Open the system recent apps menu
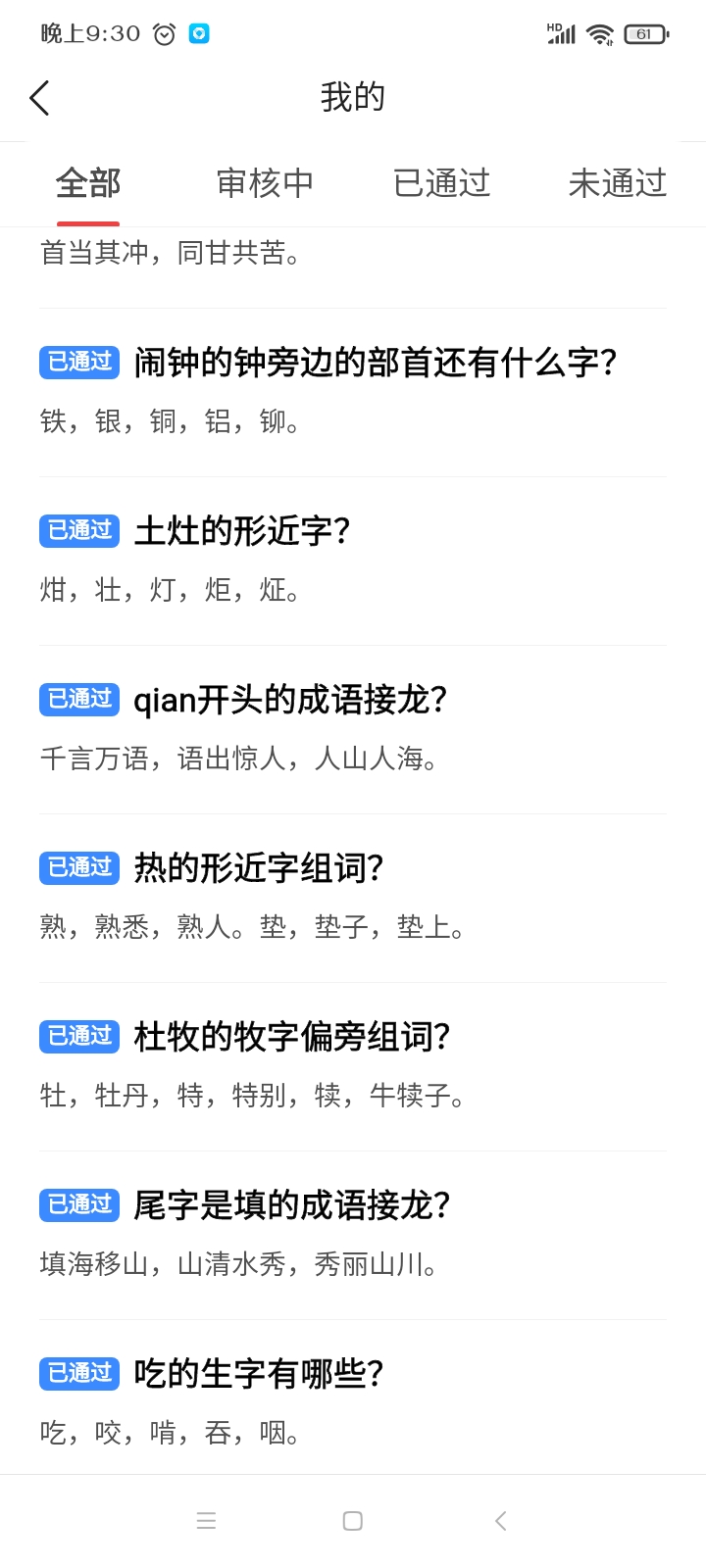The width and height of the screenshot is (706, 1568). (206, 1521)
